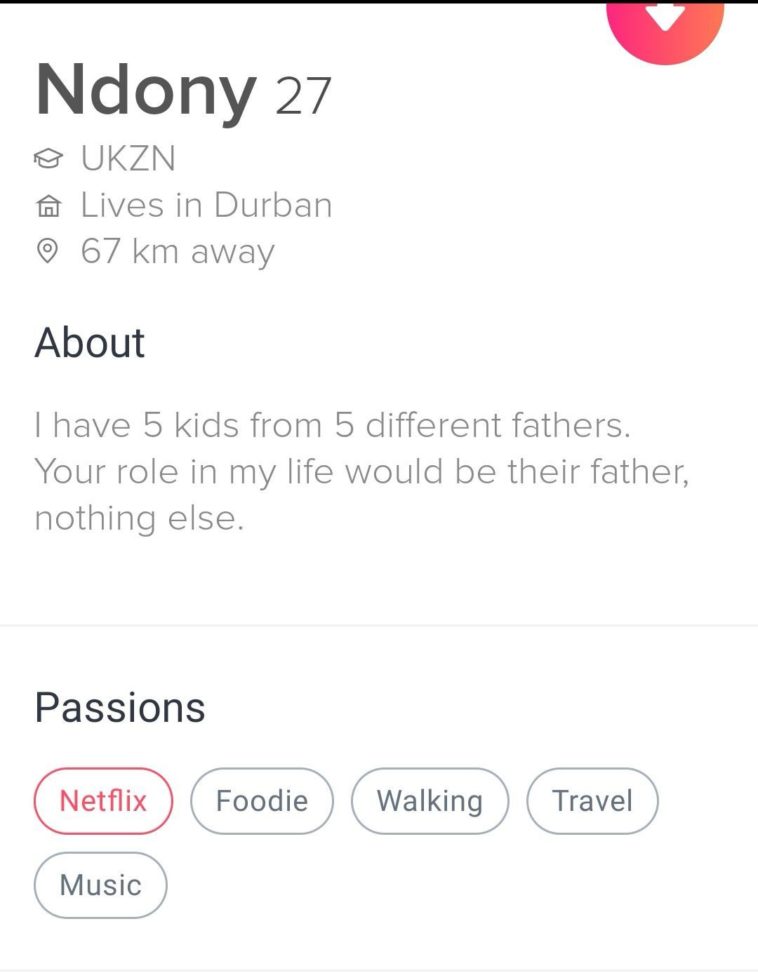Tap the Travel passion chip
Image resolution: width=758 pixels, height=973 pixels.
point(592,801)
